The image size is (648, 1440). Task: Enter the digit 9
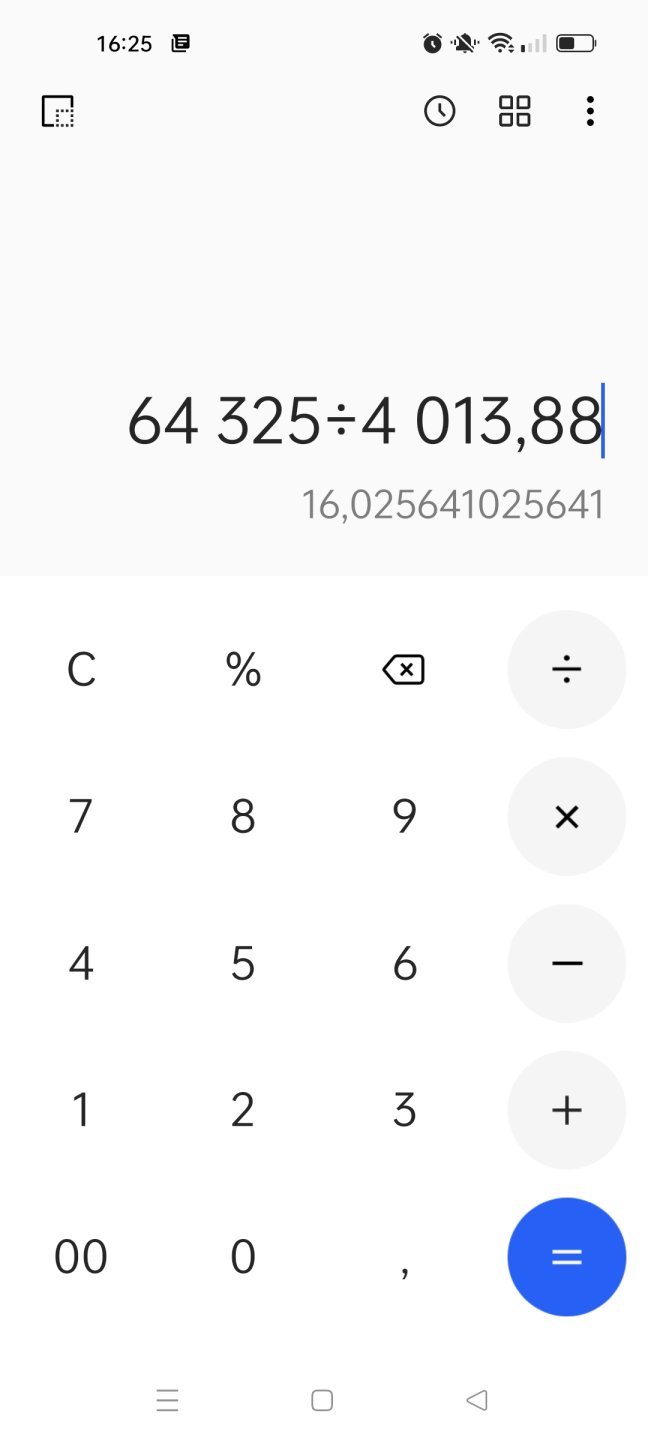pyautogui.click(x=404, y=817)
